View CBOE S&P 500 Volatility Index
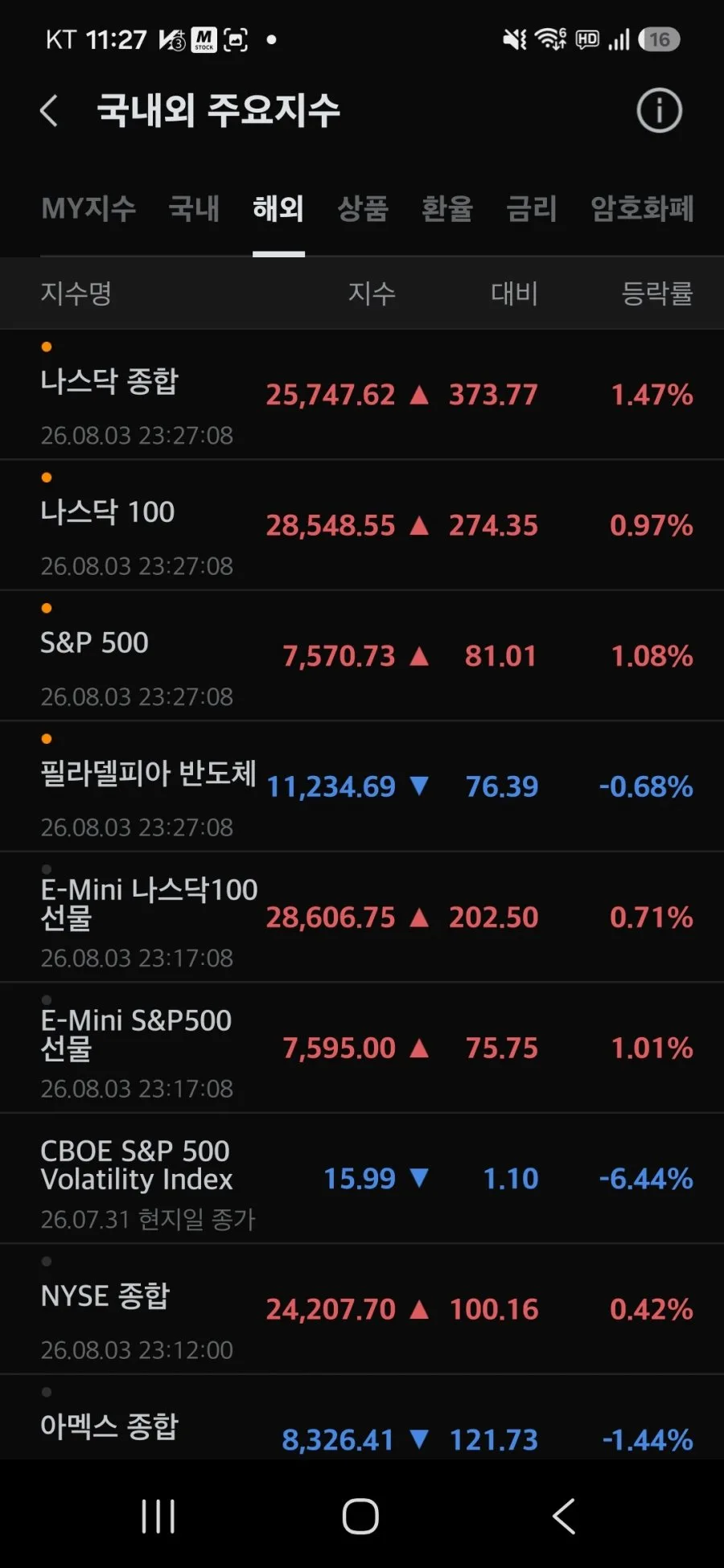724x1568 pixels. (x=362, y=1179)
